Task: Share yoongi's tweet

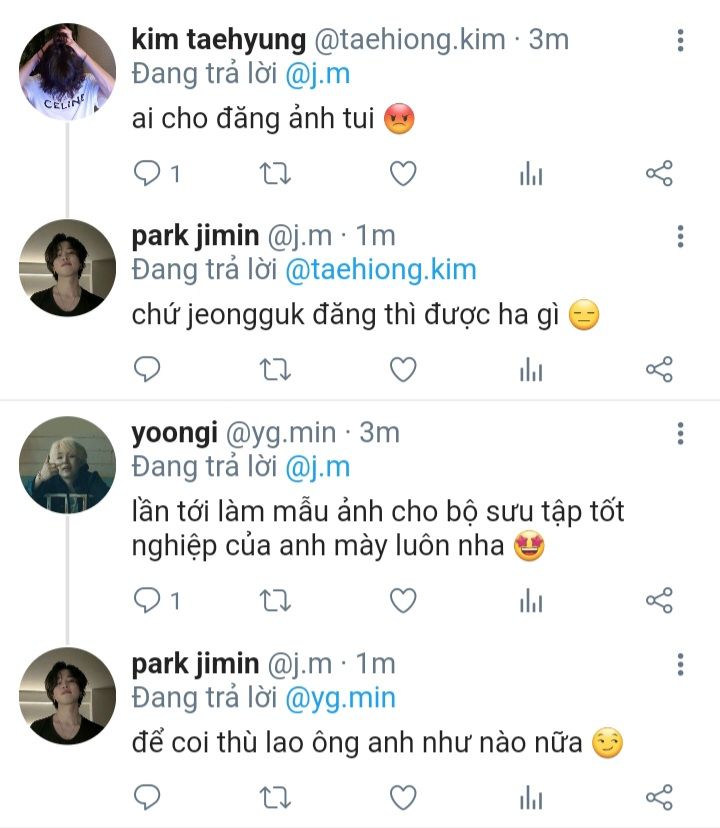Action: click(659, 601)
